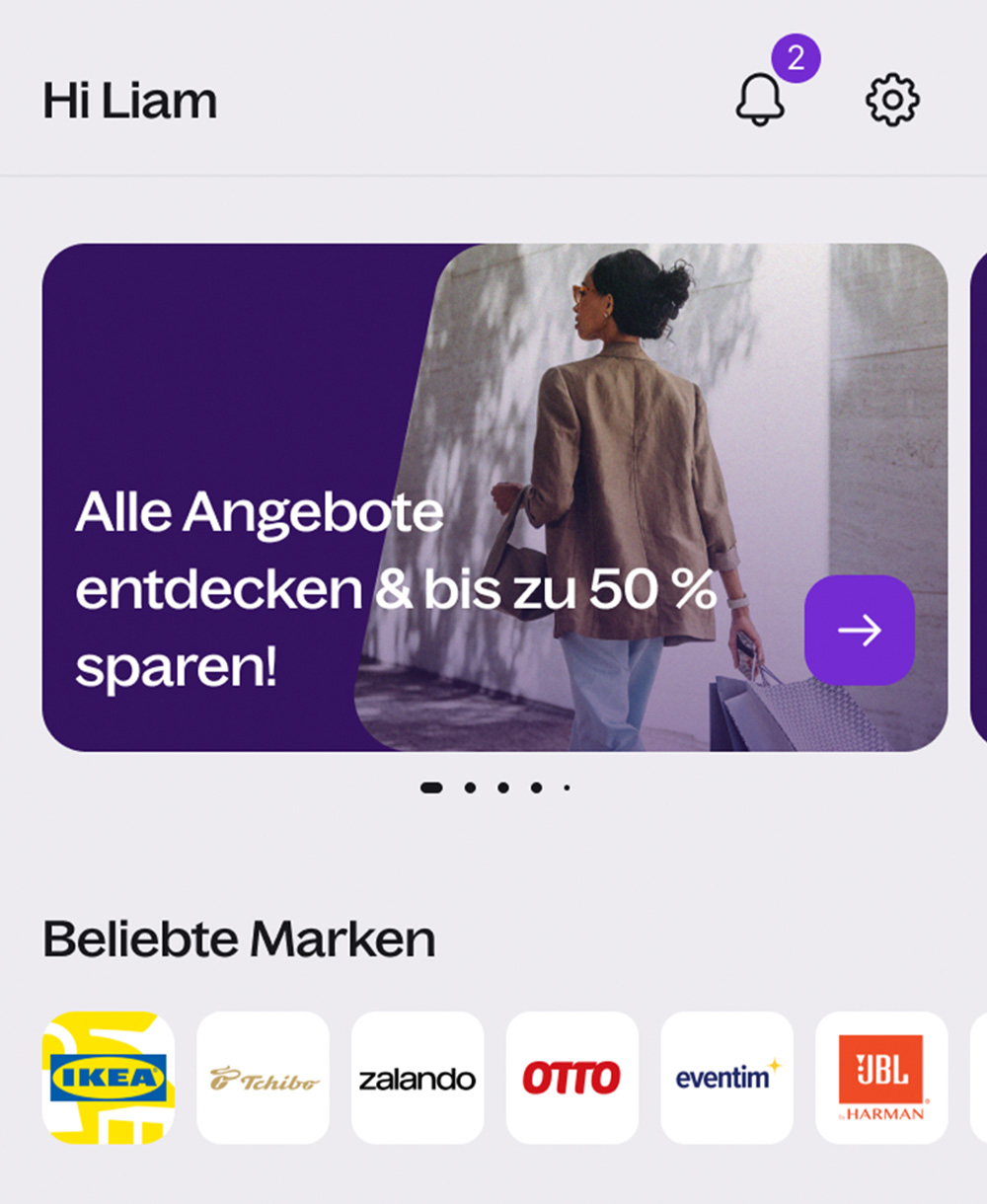Open the notification bell

click(759, 102)
